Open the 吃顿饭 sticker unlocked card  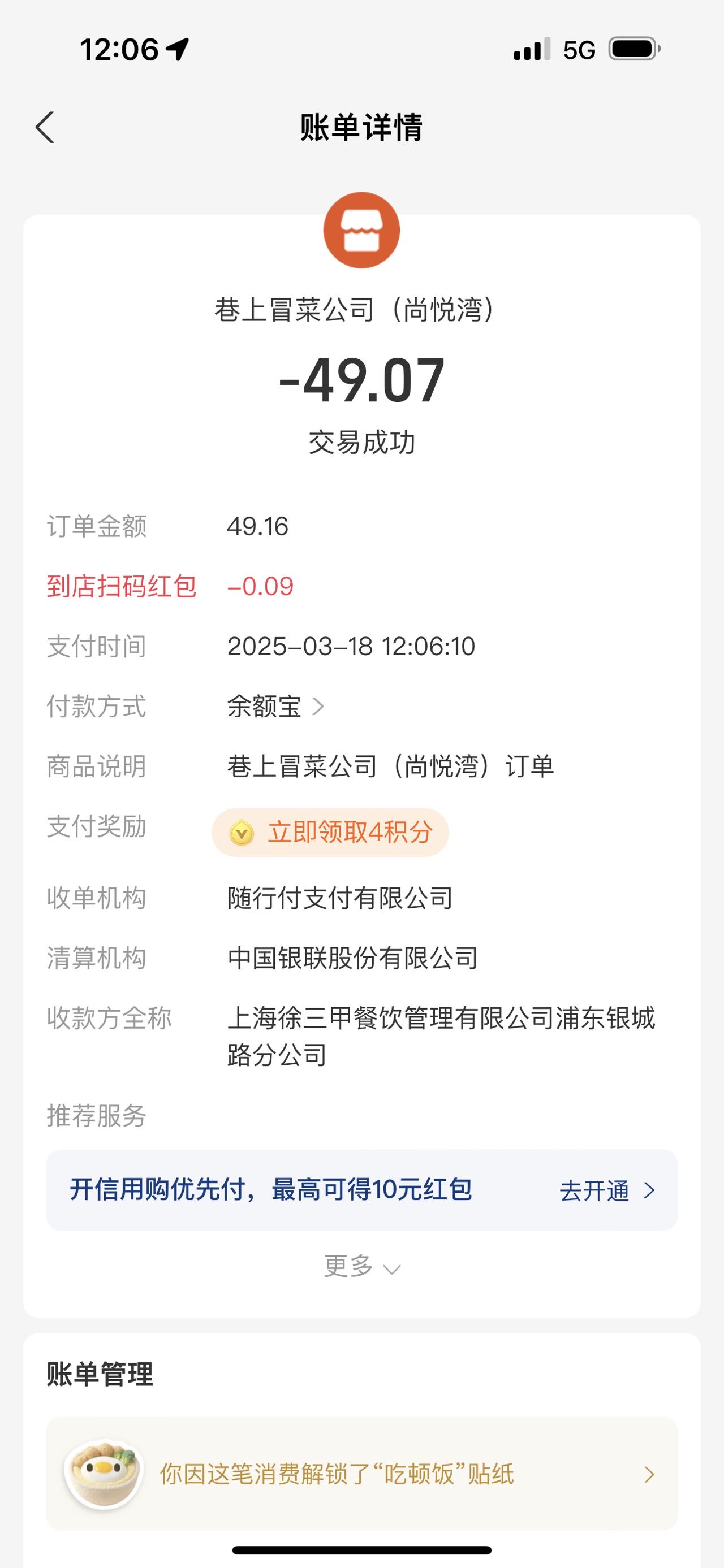point(361,1474)
